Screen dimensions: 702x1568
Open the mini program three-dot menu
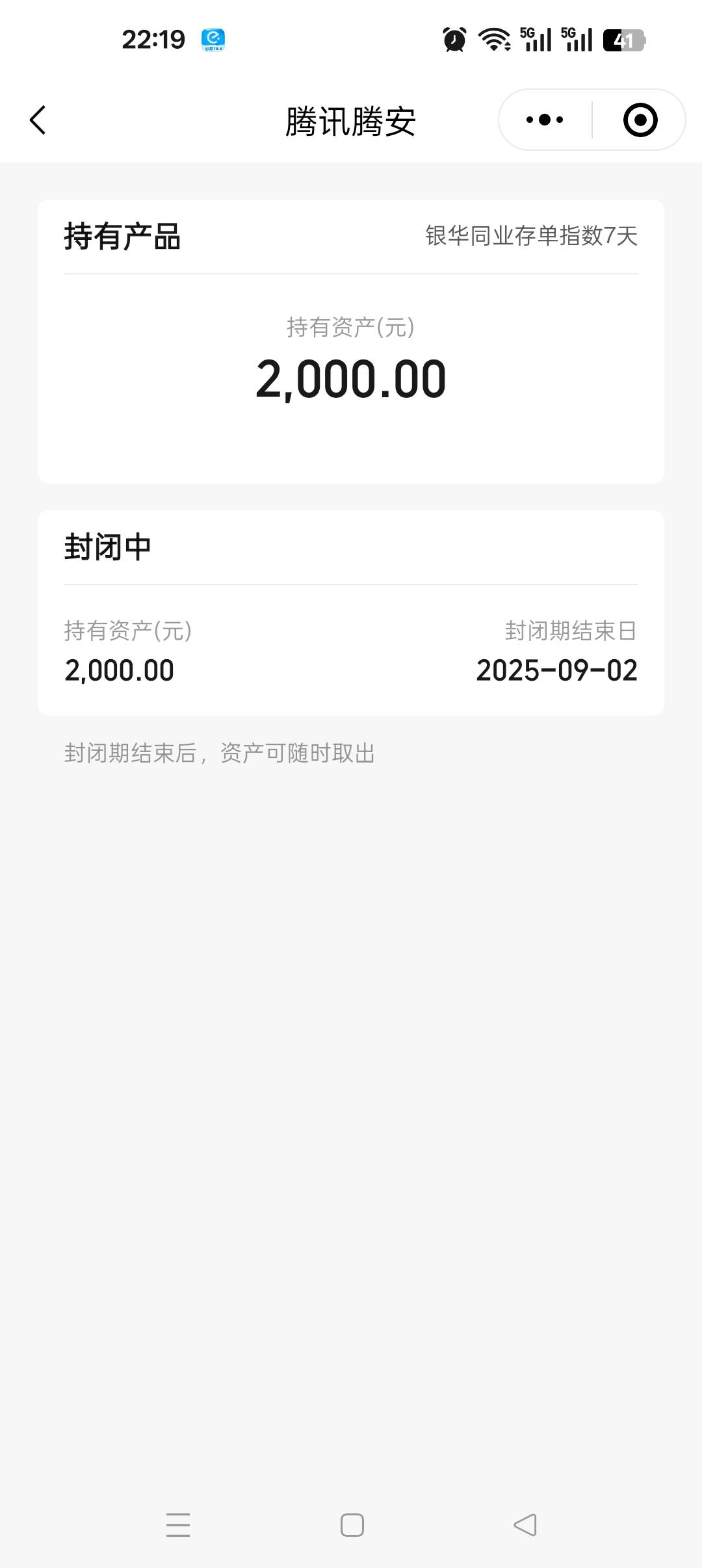(545, 120)
